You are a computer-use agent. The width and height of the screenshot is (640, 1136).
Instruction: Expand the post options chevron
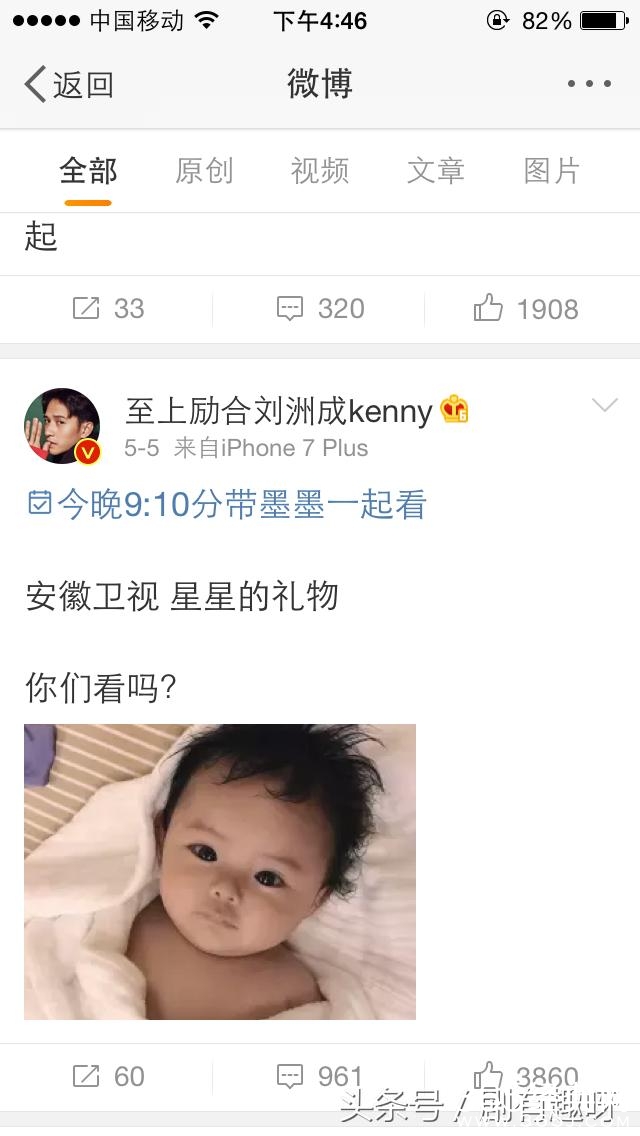pyautogui.click(x=605, y=405)
